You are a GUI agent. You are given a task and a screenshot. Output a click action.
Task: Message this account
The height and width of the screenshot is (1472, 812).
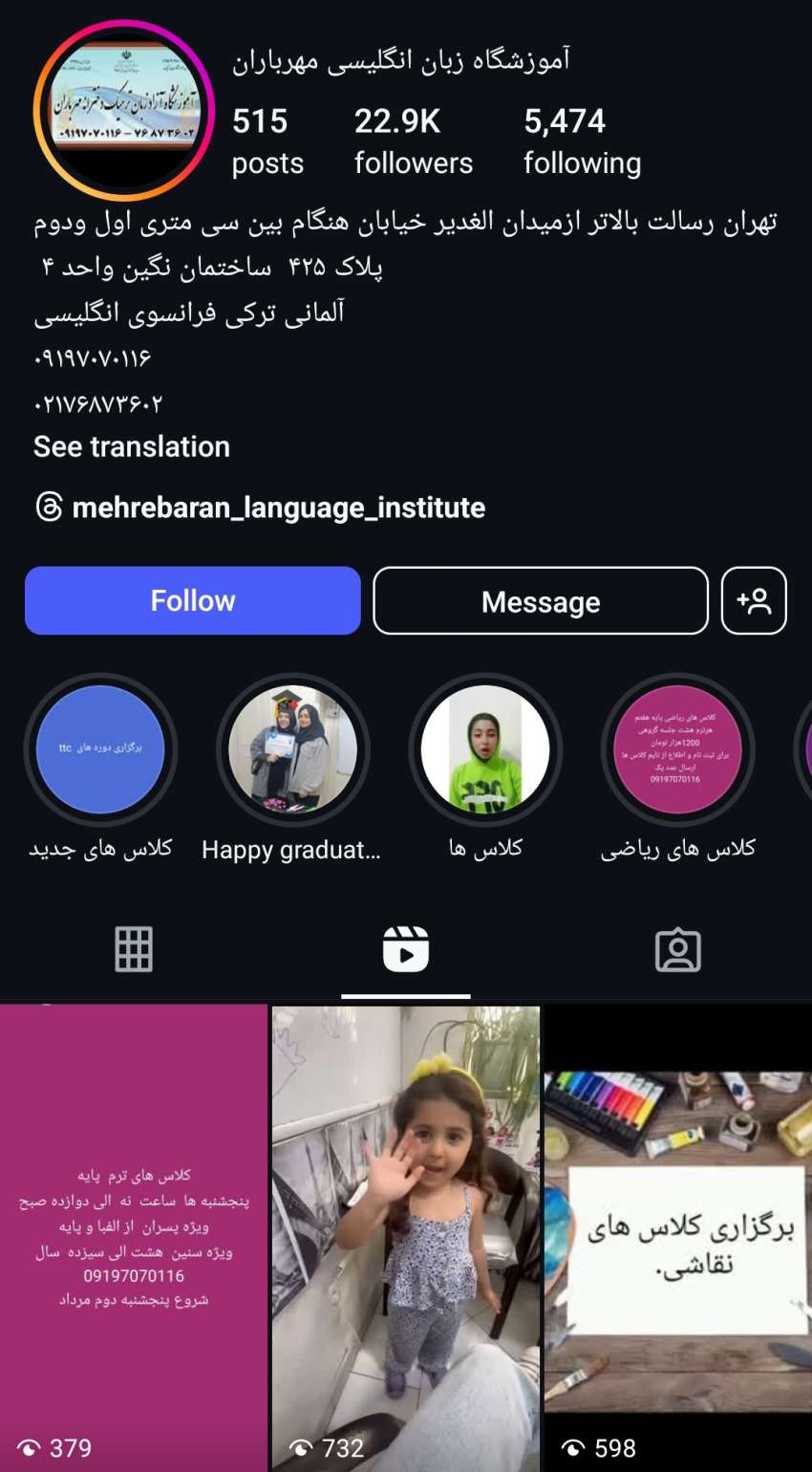(x=541, y=601)
